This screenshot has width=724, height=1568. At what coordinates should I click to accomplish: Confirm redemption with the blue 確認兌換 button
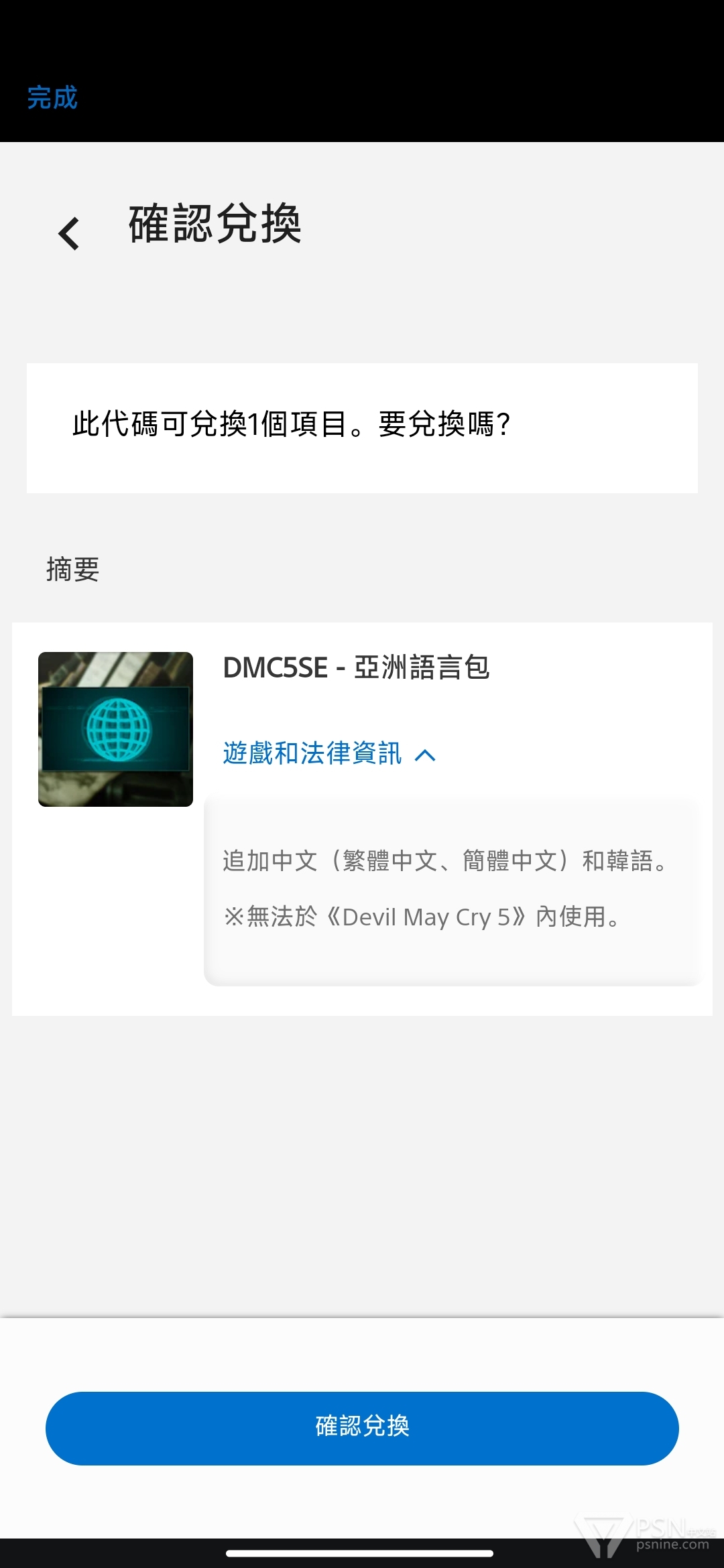(x=362, y=1429)
